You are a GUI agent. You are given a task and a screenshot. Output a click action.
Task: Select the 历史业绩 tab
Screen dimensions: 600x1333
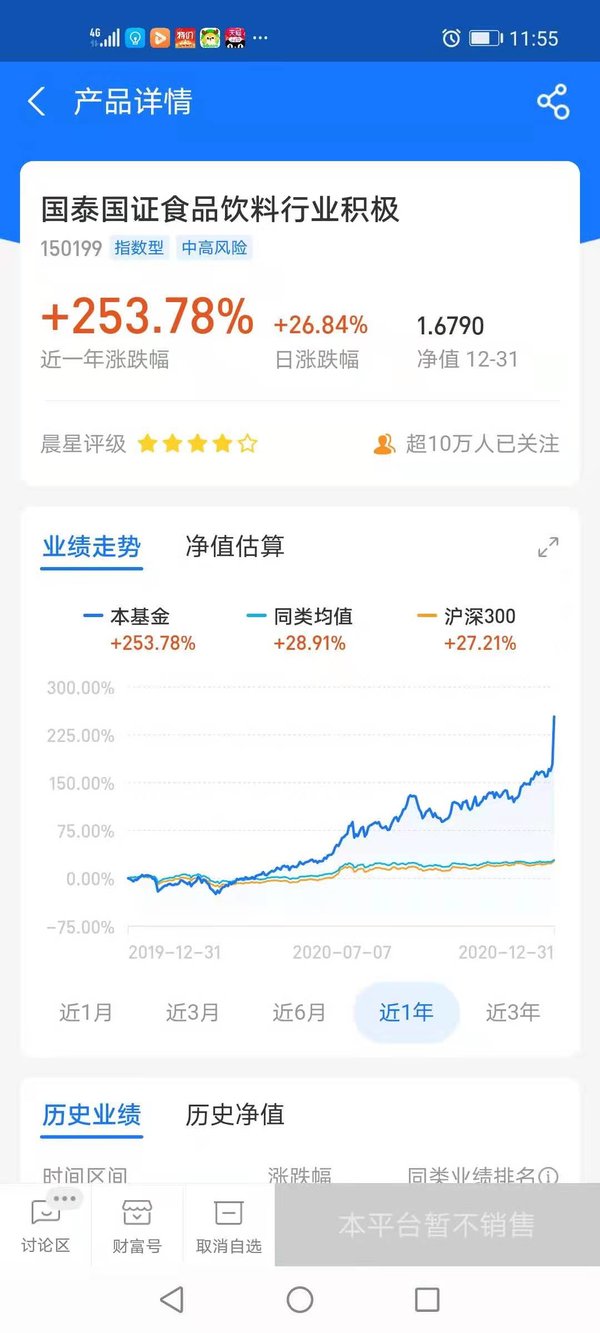click(91, 1114)
